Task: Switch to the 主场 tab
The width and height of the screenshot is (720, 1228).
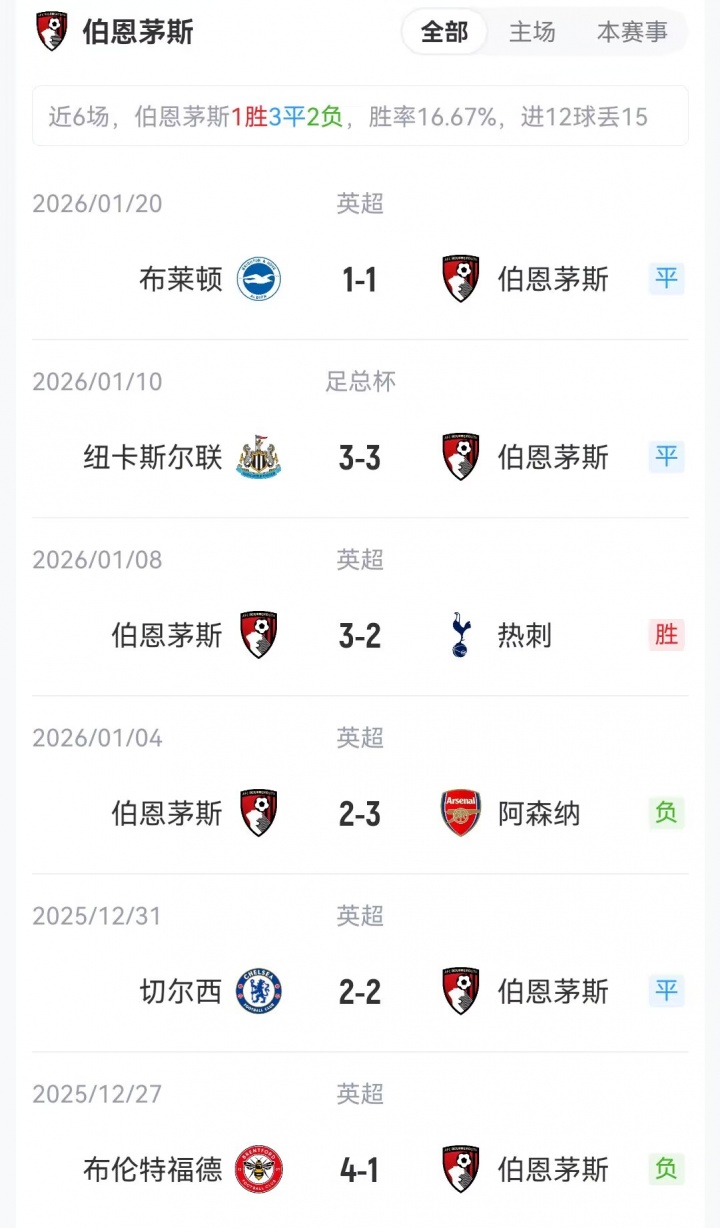Action: coord(531,32)
